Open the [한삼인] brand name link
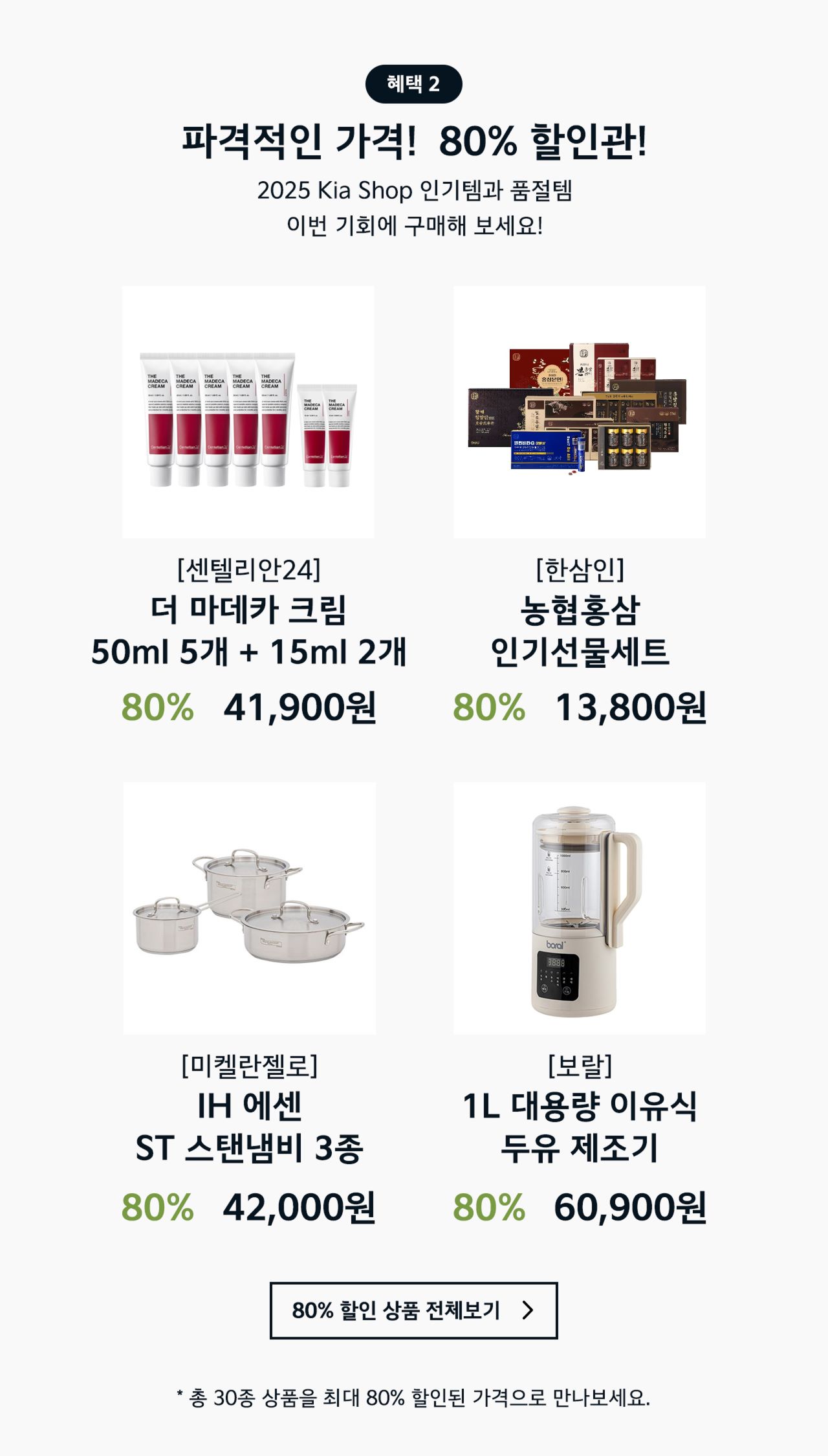Screen dimensions: 828x1456 (x=579, y=569)
